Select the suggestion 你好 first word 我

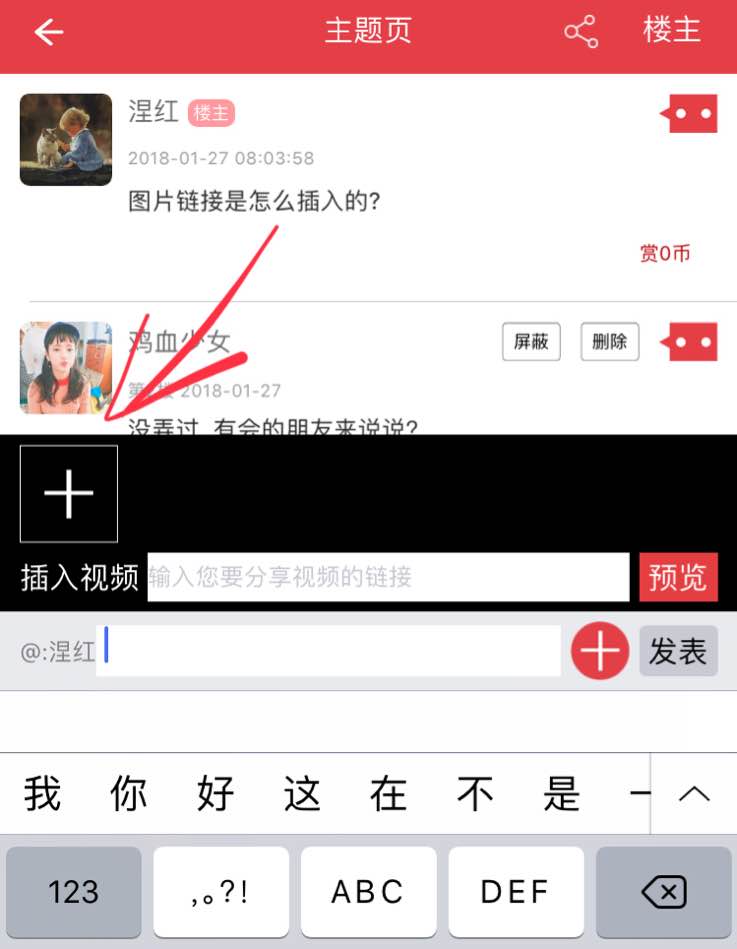point(43,794)
